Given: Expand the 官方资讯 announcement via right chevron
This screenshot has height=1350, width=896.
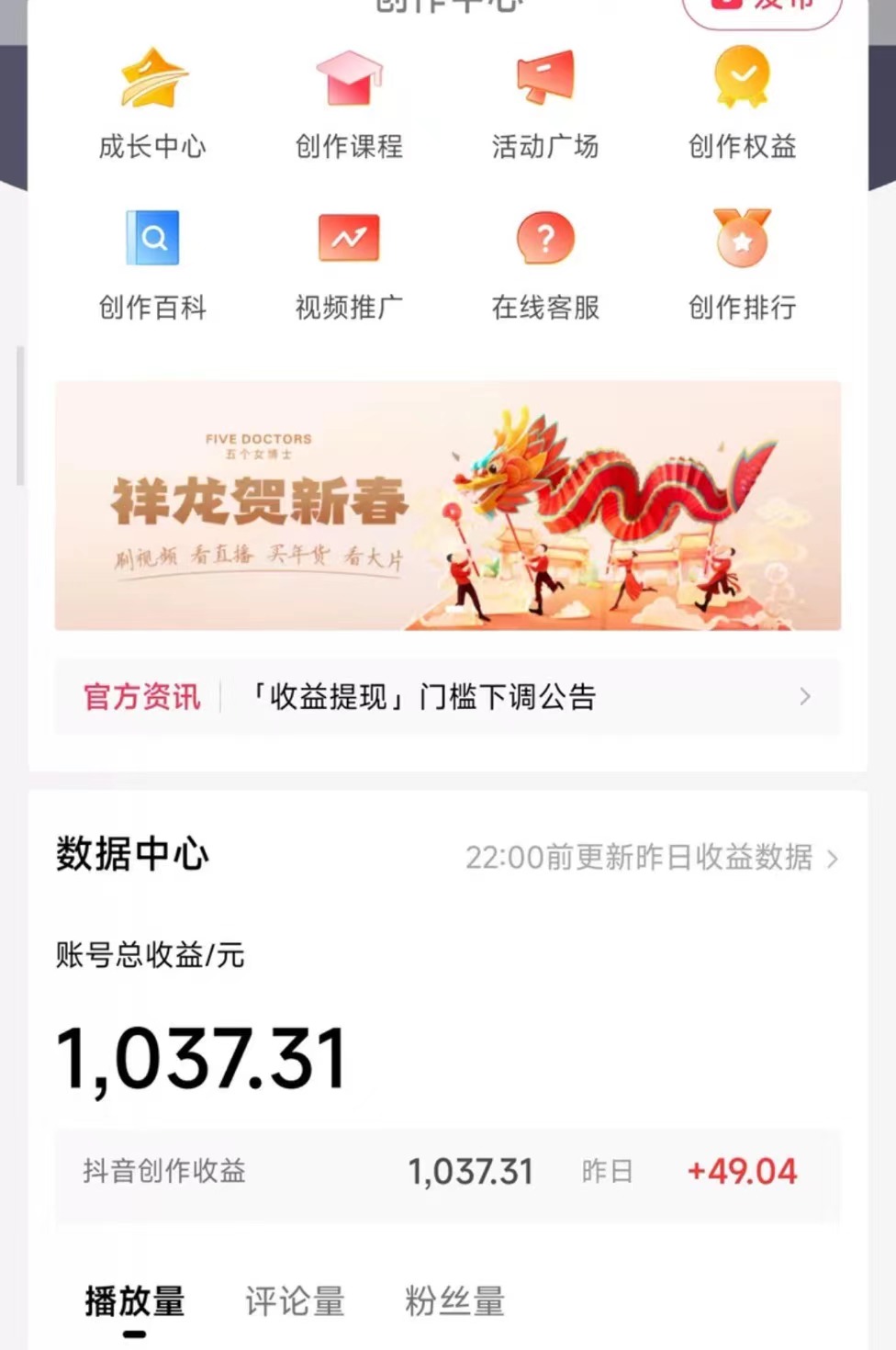Looking at the screenshot, I should click(x=804, y=698).
